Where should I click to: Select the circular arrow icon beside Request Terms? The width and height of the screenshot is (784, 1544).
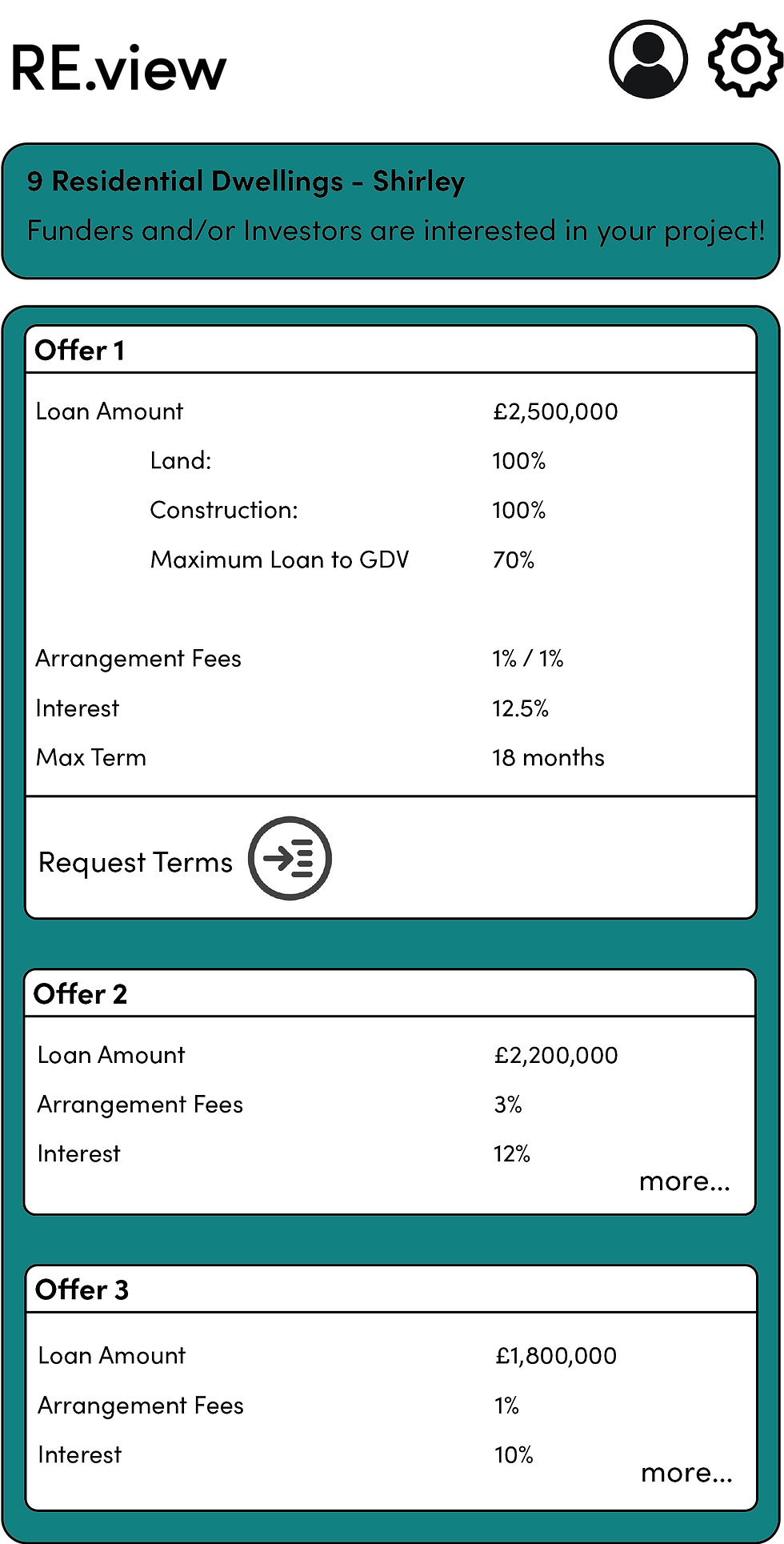coord(290,857)
